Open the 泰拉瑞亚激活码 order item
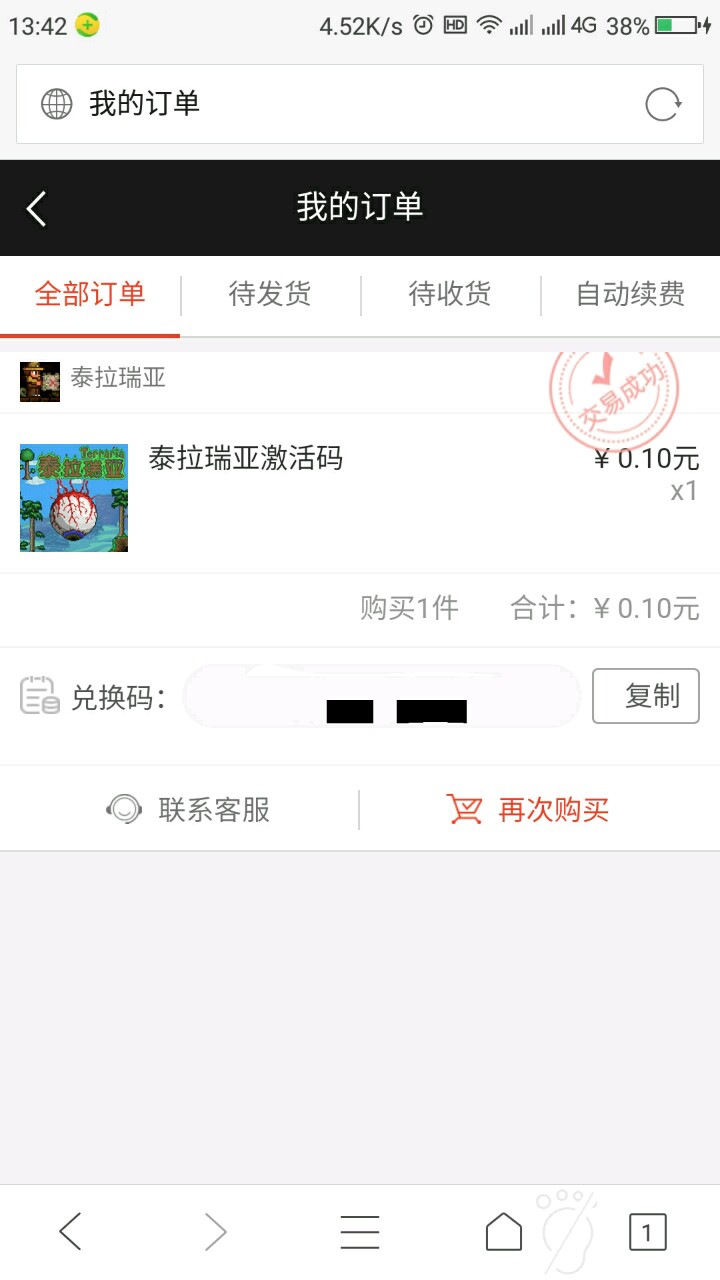The image size is (720, 1280). (x=245, y=459)
